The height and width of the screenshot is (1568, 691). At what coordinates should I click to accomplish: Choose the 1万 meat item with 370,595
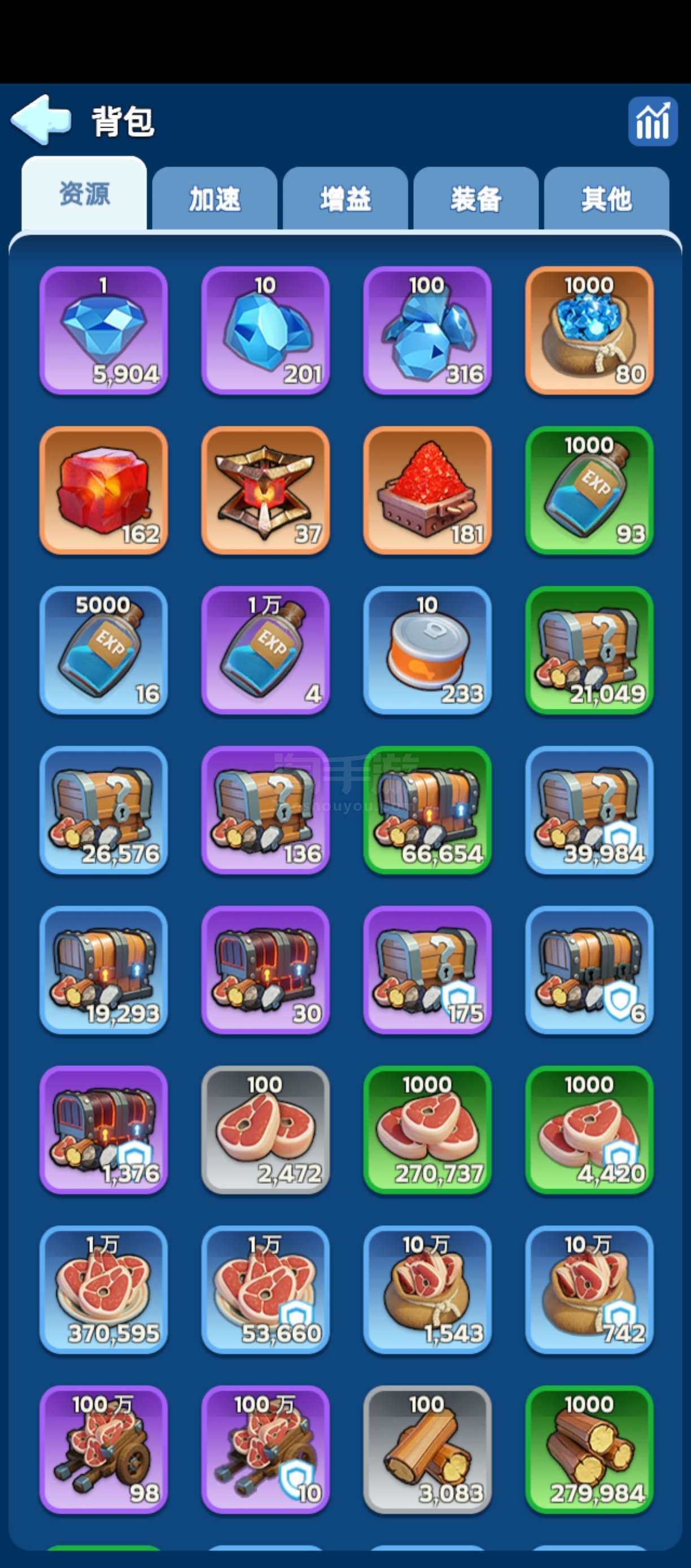pos(103,1289)
